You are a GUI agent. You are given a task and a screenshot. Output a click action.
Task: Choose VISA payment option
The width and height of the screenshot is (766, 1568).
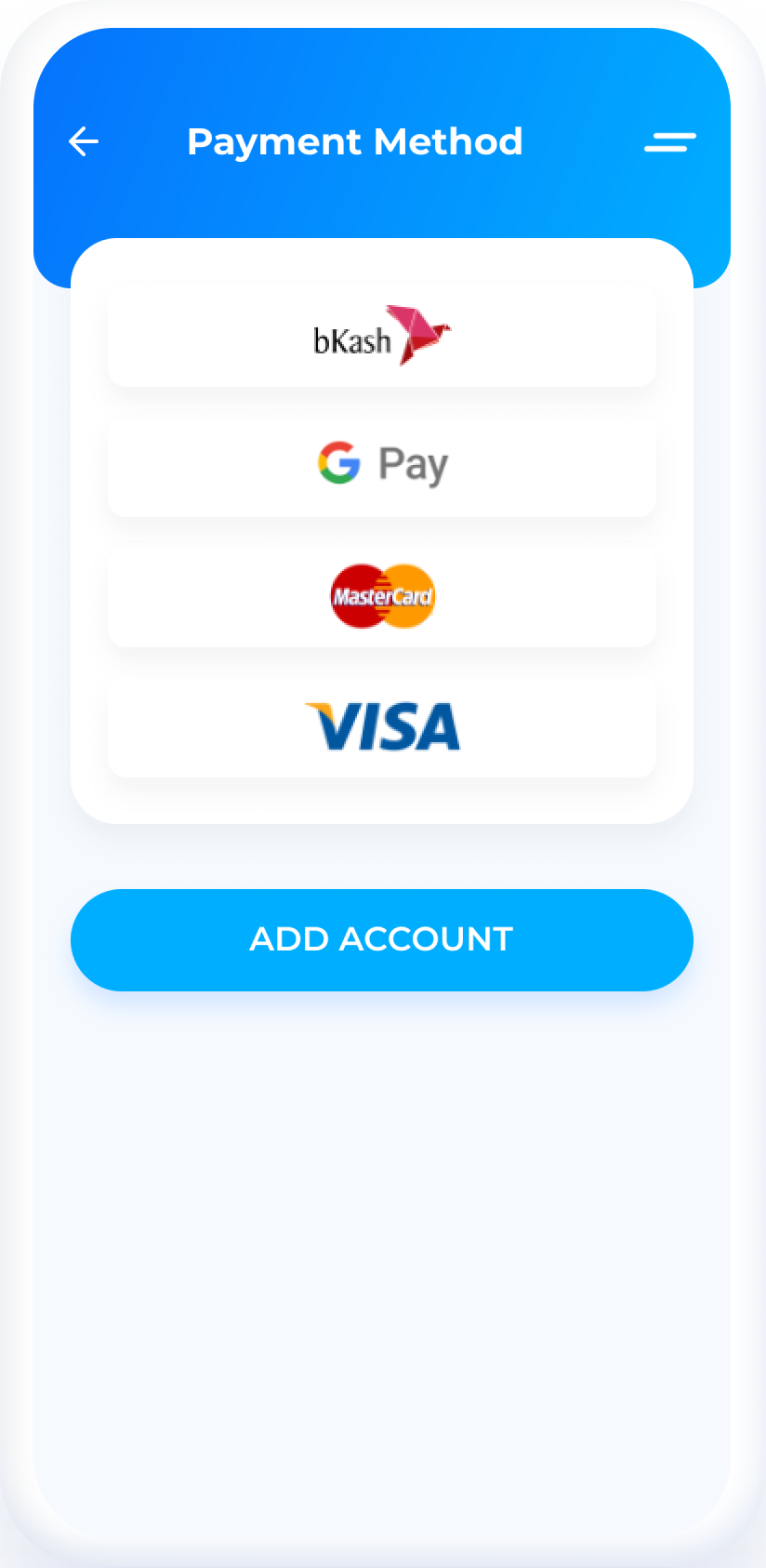382,727
